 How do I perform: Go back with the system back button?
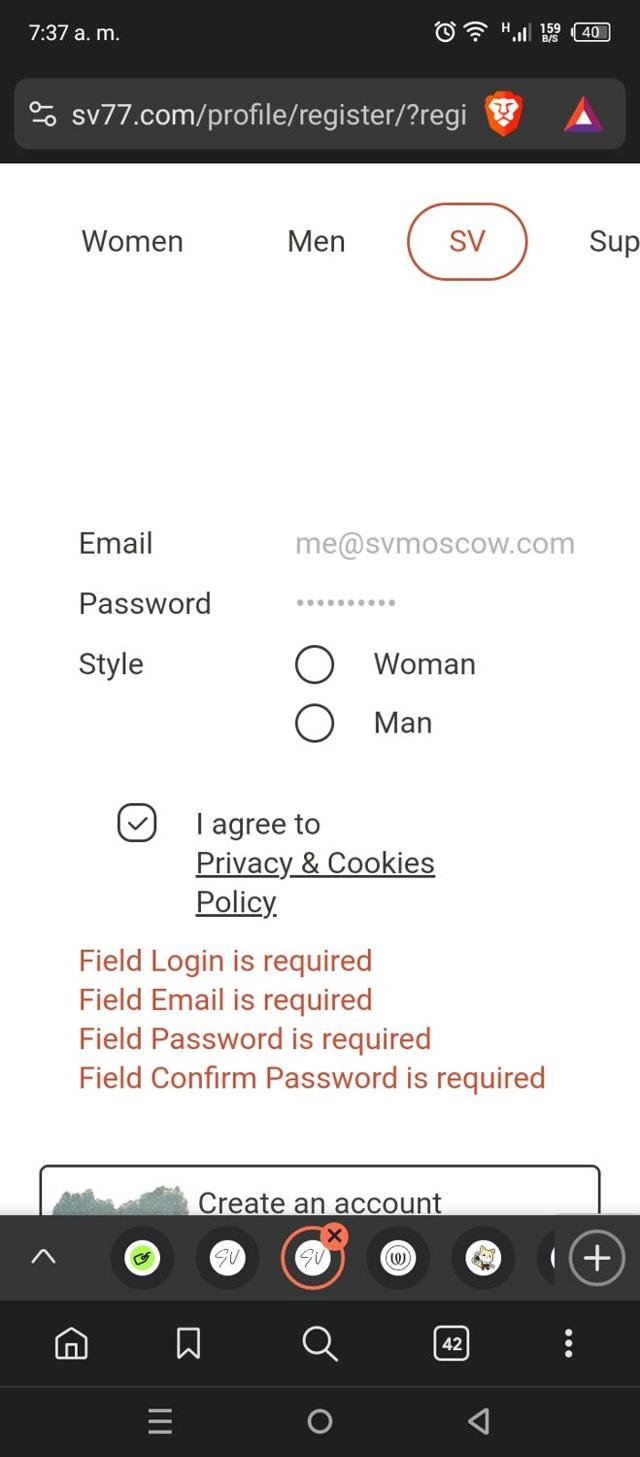click(x=479, y=1421)
